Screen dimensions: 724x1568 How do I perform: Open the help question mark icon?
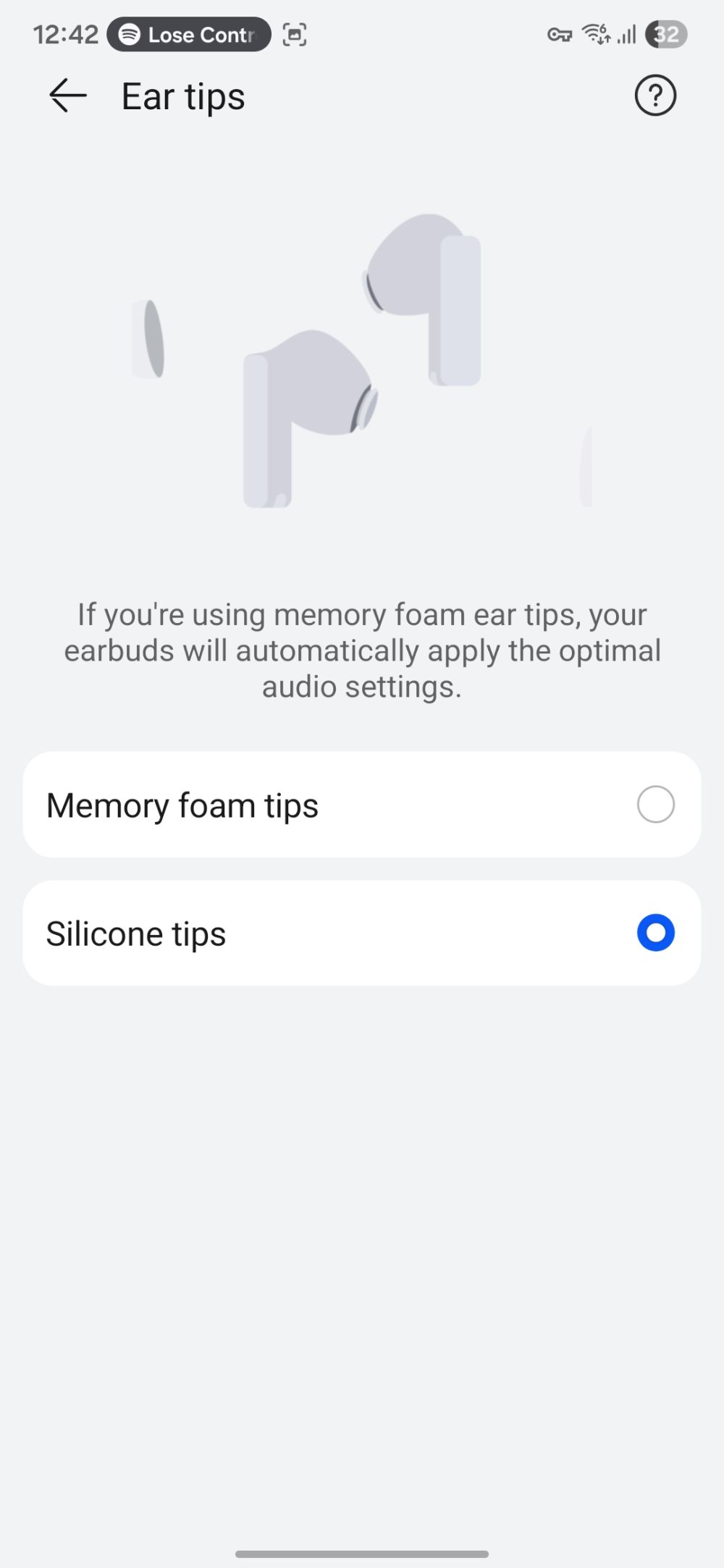click(655, 96)
